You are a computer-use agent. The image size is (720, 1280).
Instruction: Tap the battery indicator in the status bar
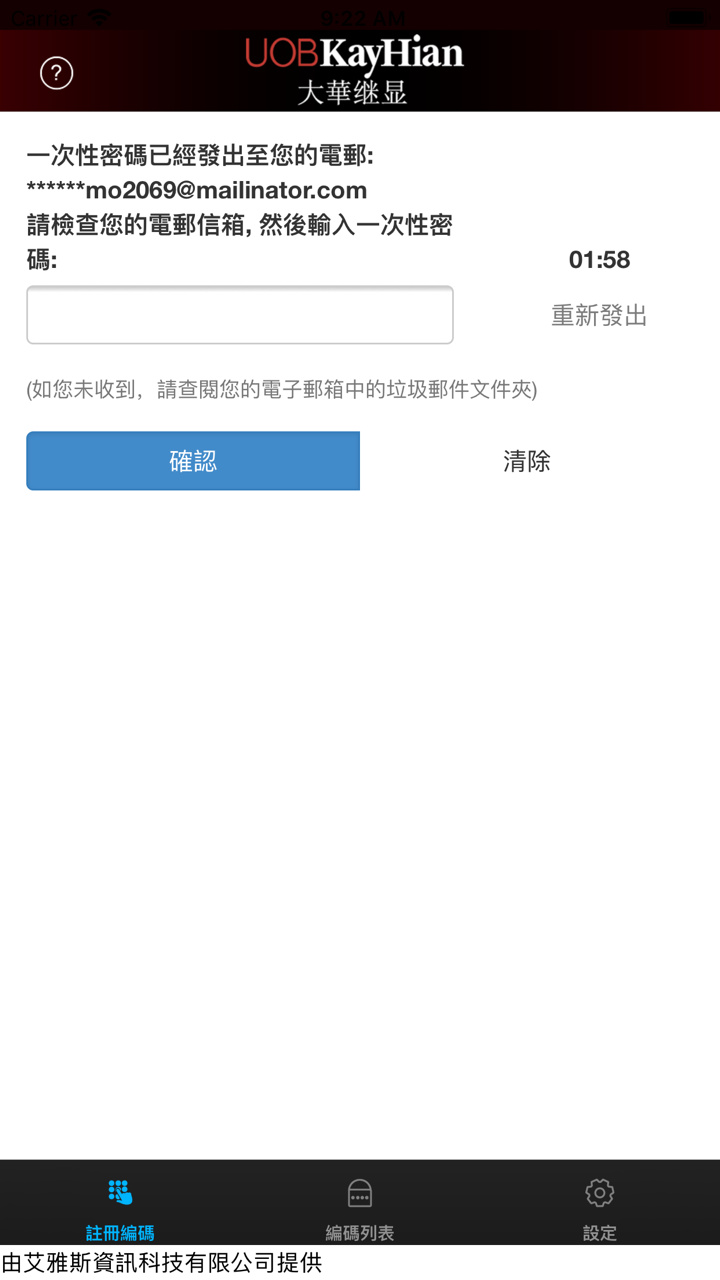[690, 15]
